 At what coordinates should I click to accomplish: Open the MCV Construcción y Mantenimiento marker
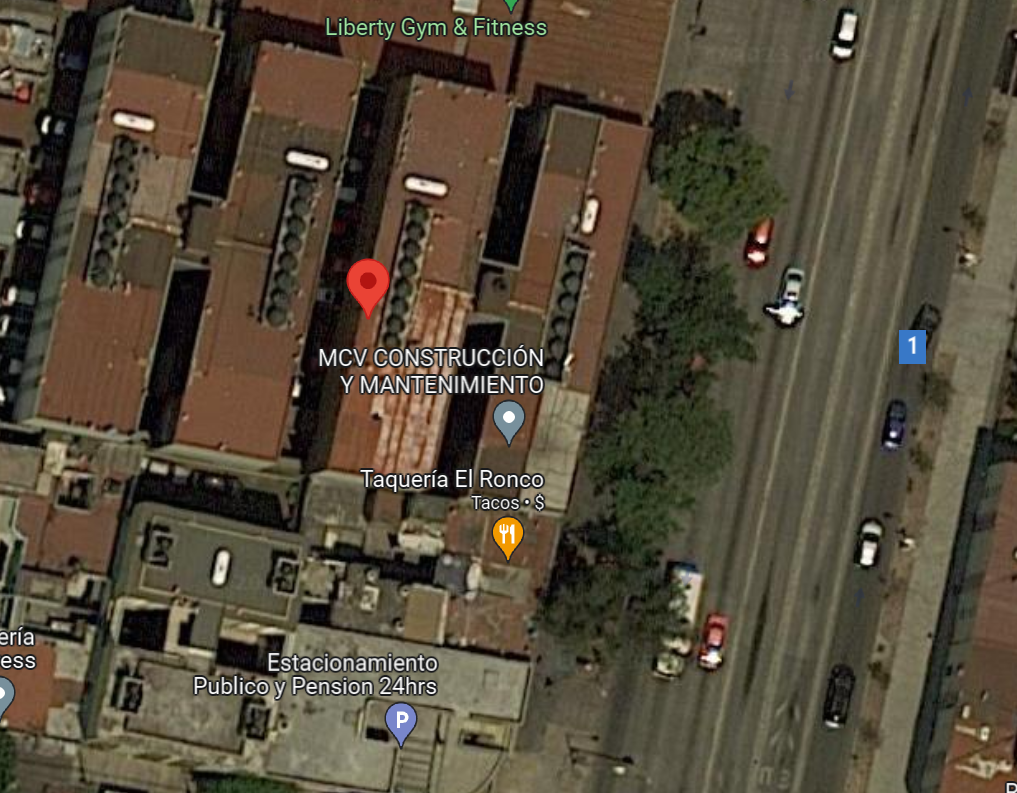[509, 423]
